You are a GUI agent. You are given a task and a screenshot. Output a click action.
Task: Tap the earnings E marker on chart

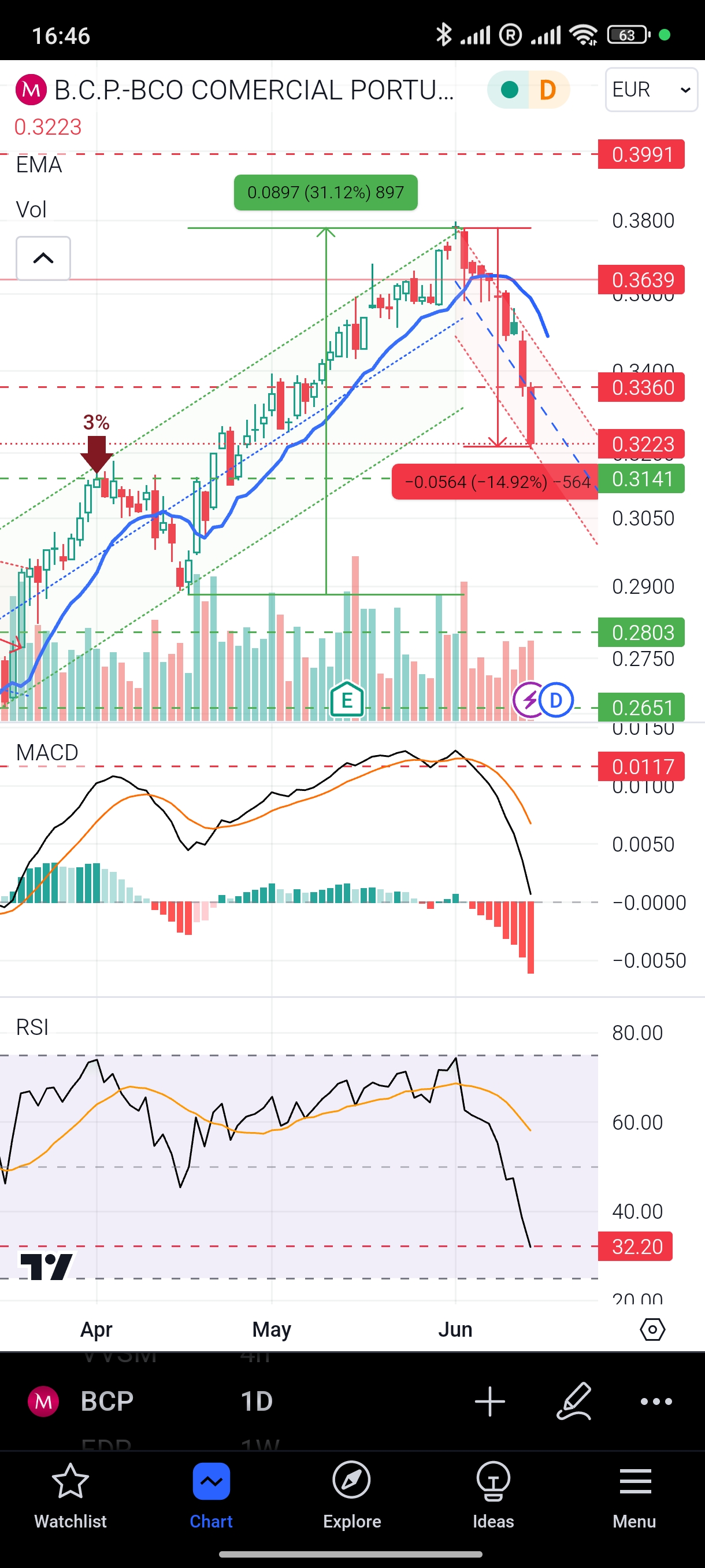pos(347,700)
